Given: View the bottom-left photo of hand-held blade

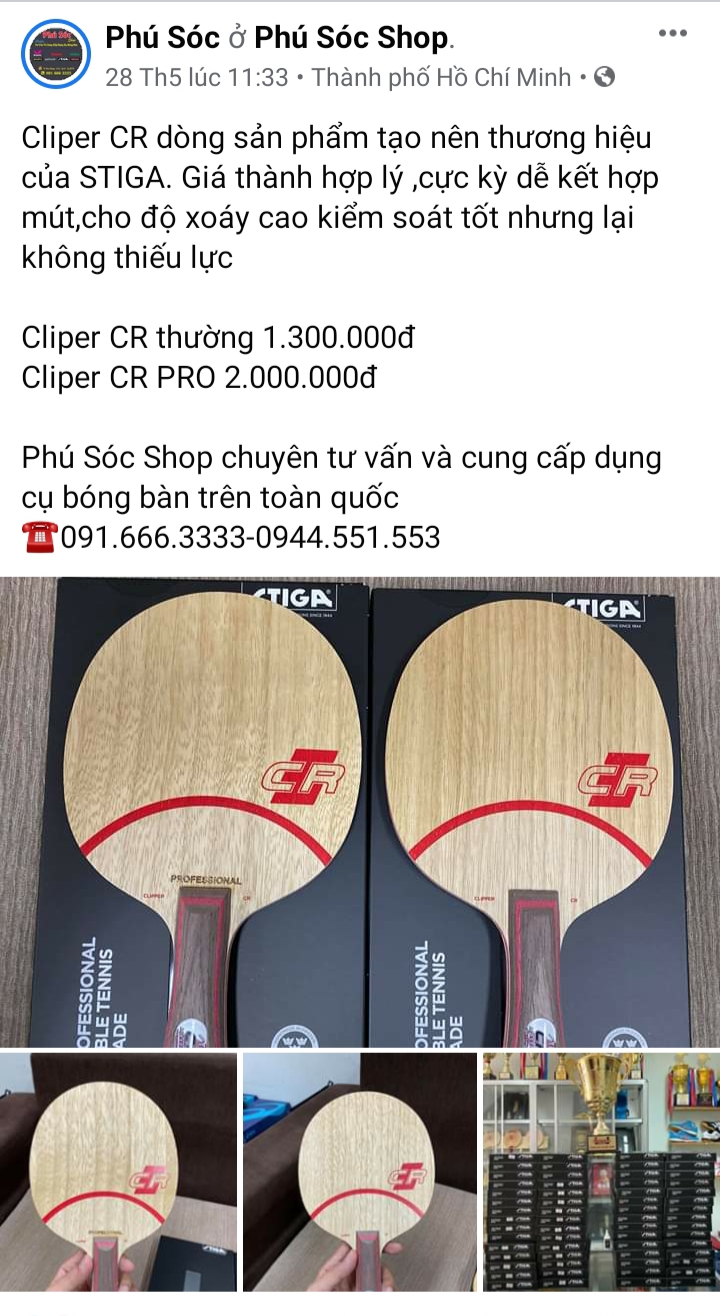Looking at the screenshot, I should (118, 1172).
